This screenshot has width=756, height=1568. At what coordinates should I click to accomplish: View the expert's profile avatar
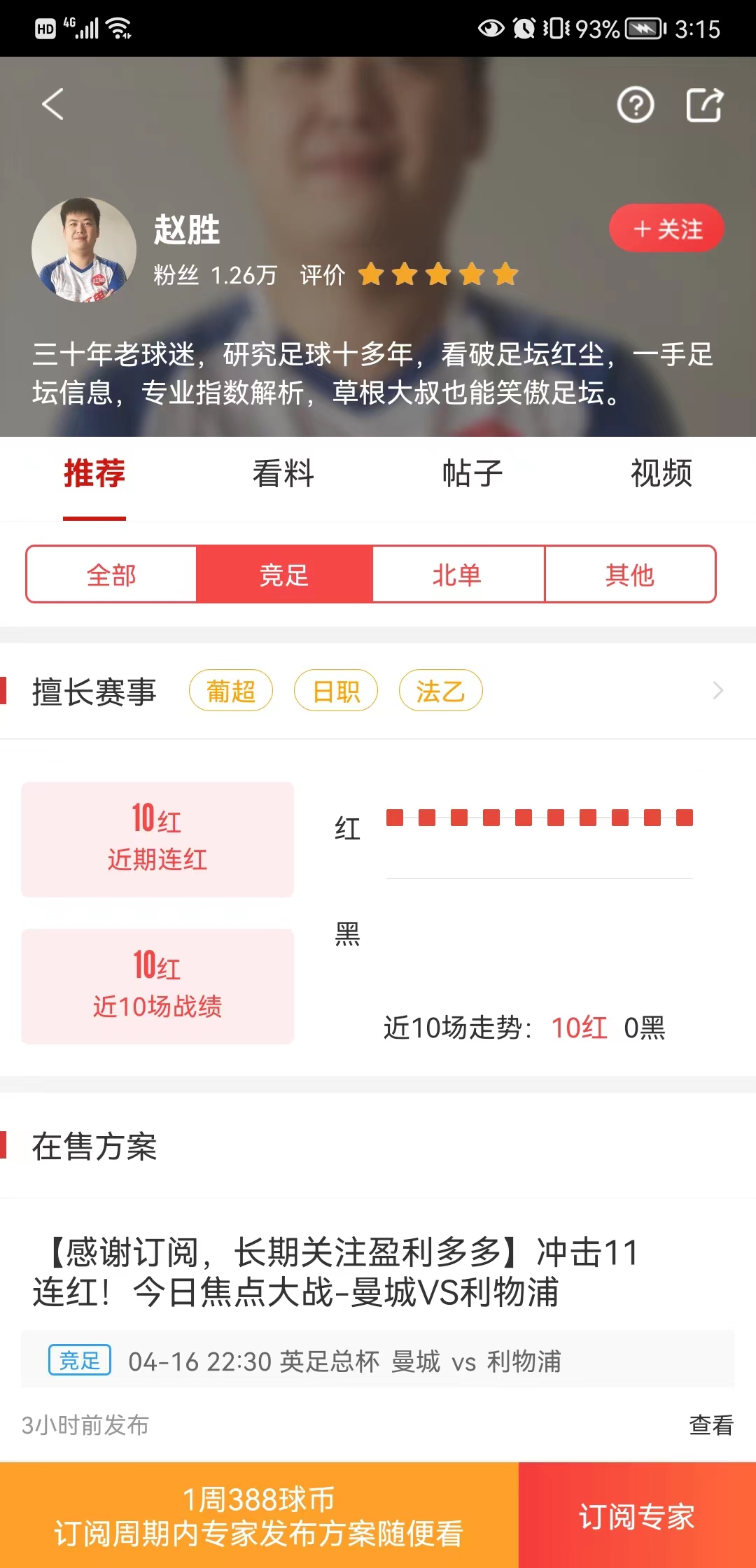click(84, 250)
